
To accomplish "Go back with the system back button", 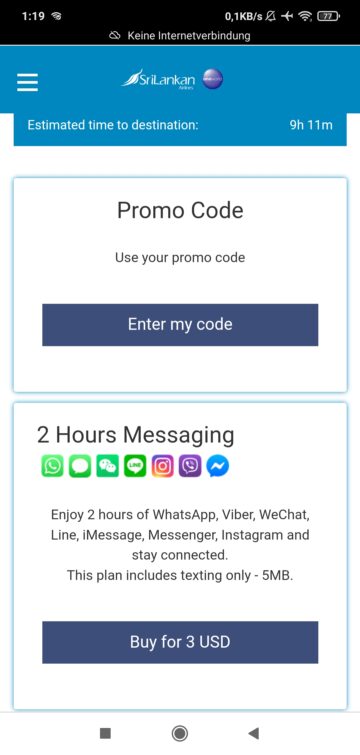I will pos(254,733).
